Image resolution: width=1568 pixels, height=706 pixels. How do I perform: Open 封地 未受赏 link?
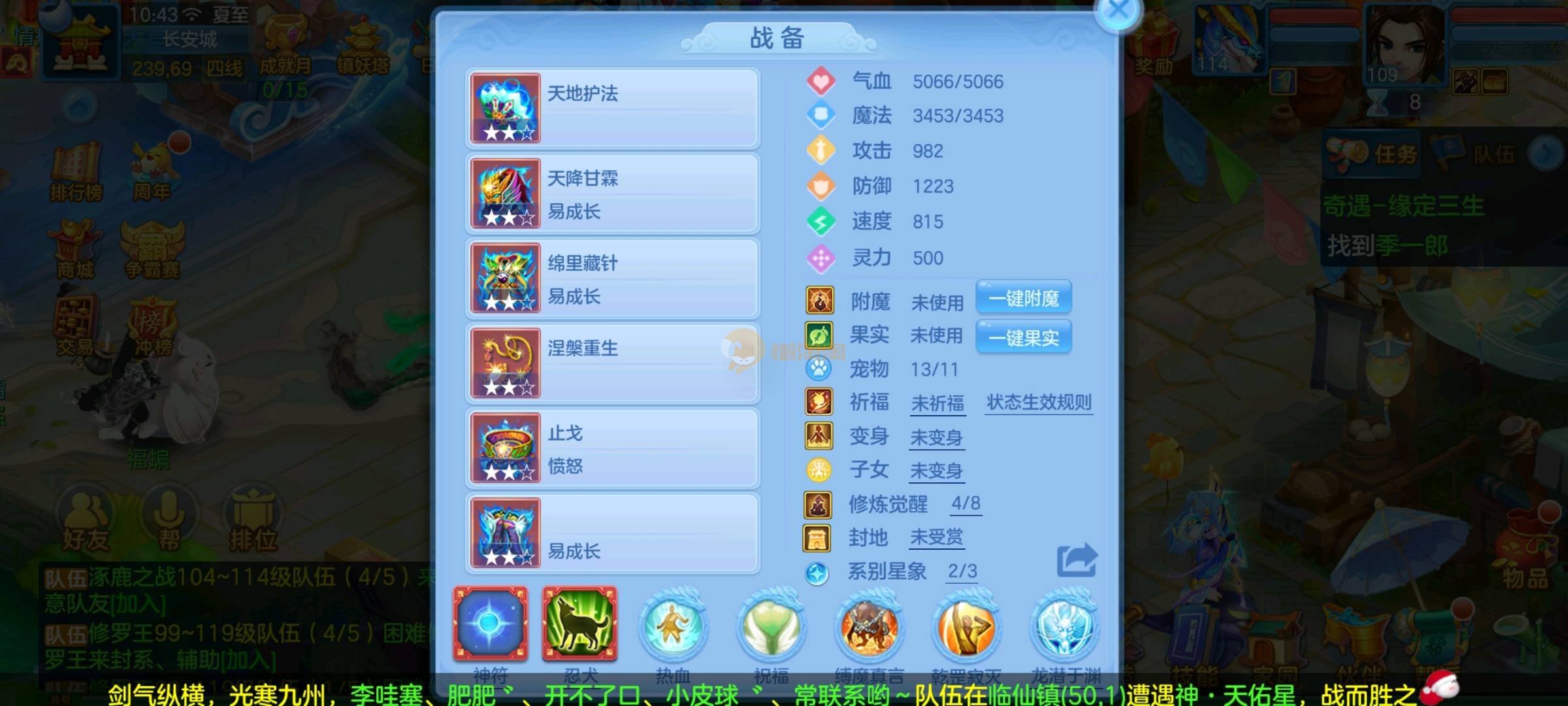click(936, 538)
